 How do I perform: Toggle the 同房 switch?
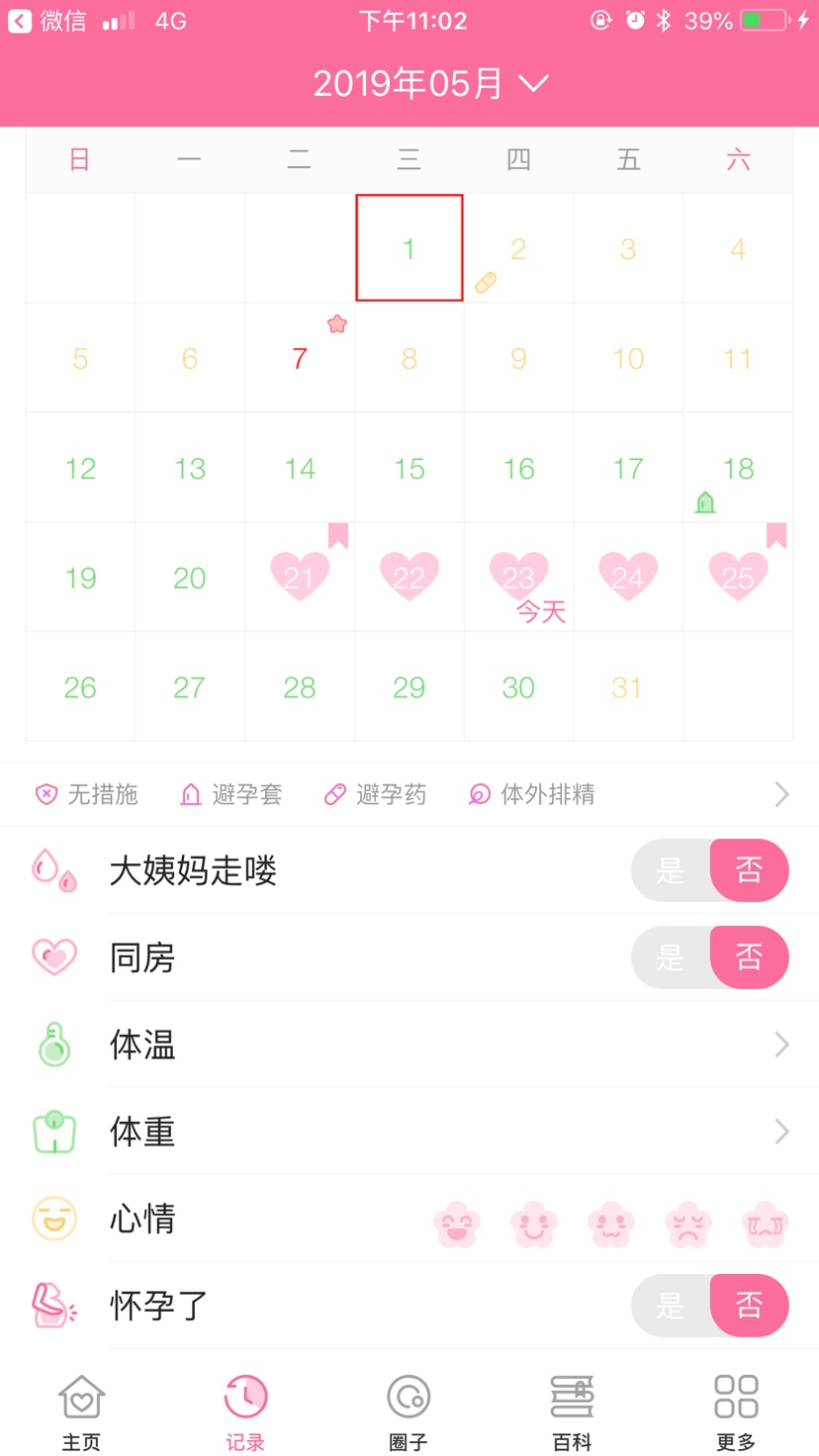click(x=709, y=957)
